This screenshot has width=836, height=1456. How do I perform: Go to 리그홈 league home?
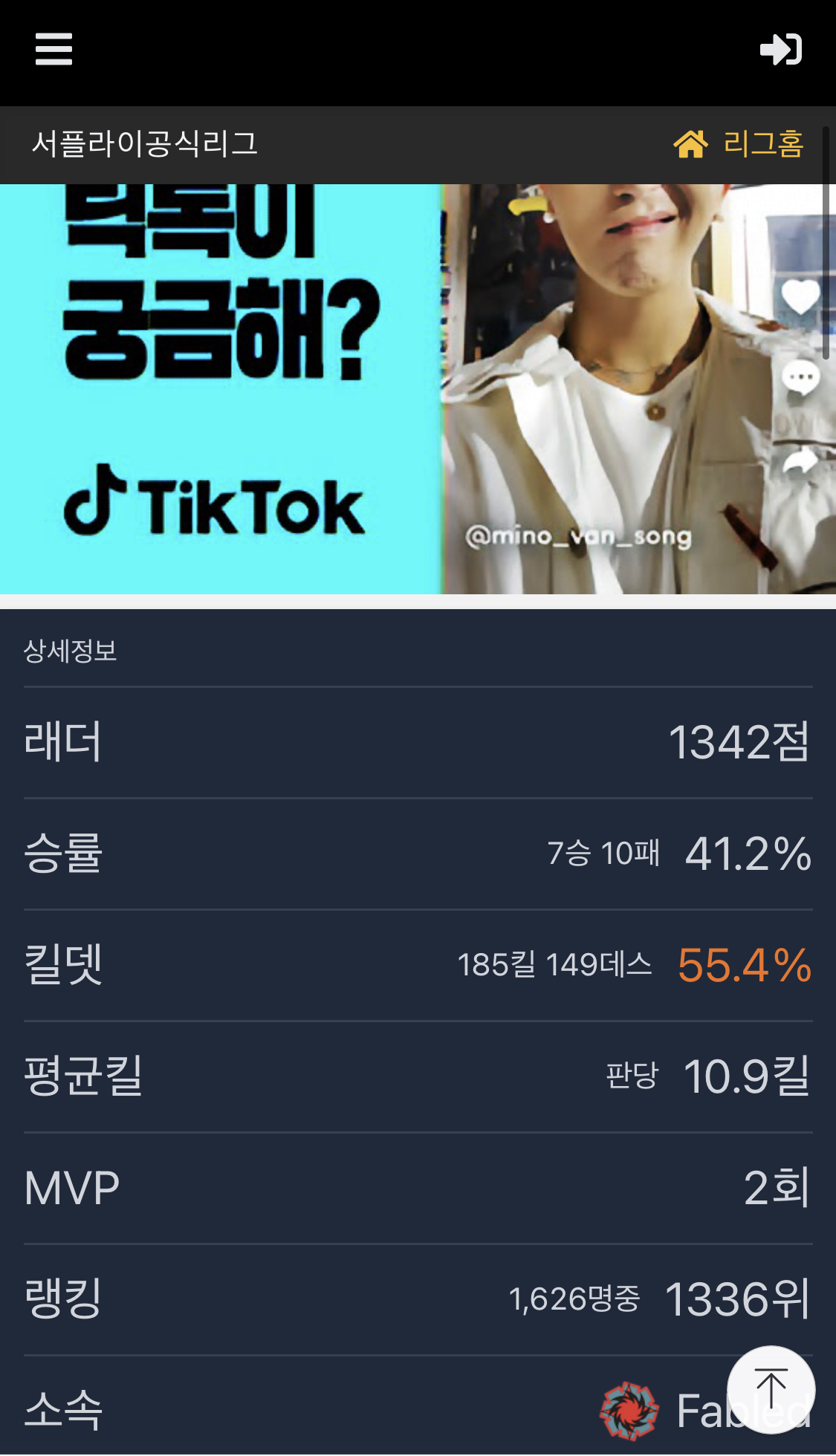(x=739, y=144)
